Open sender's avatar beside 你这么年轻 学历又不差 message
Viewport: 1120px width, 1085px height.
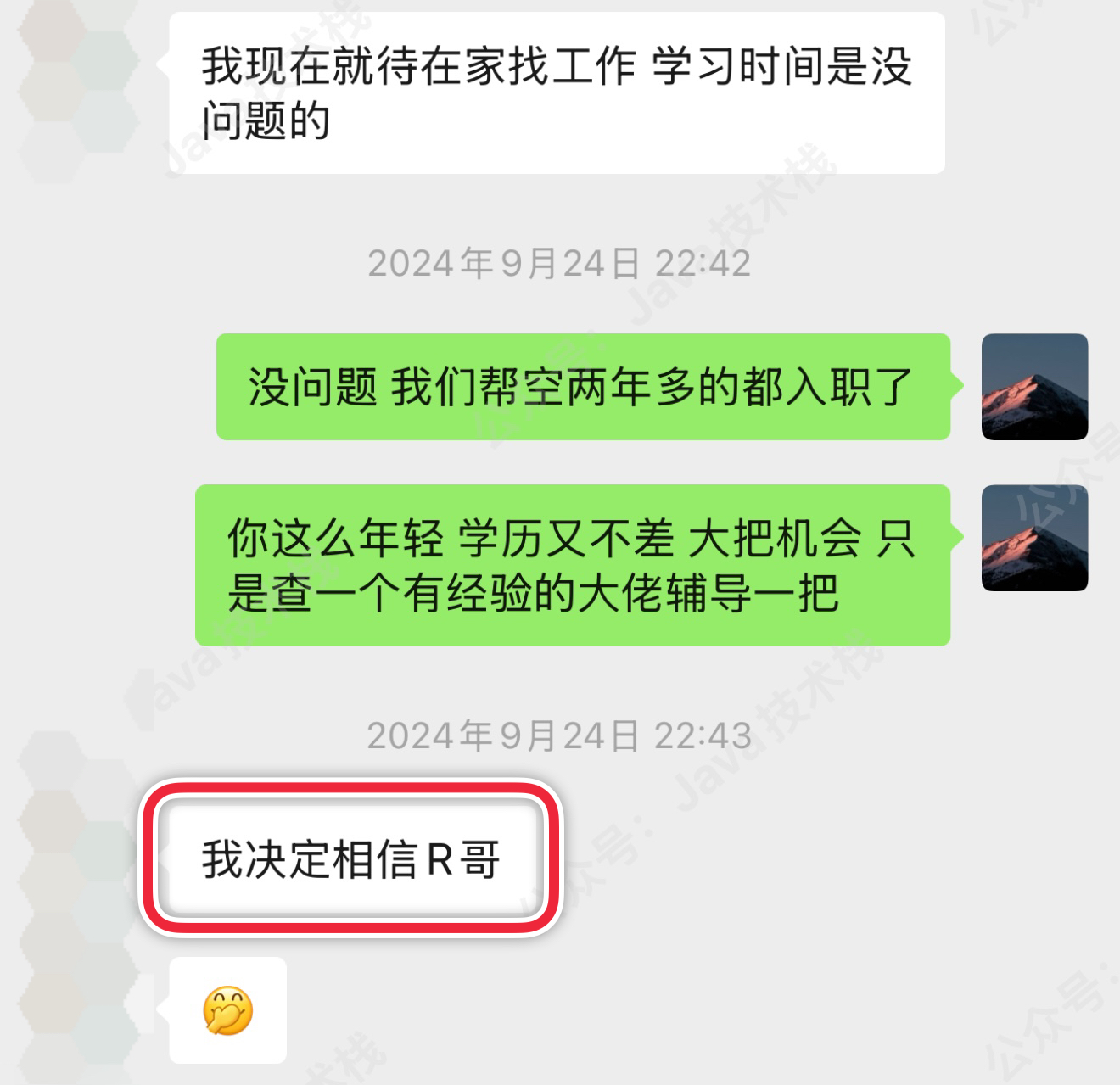point(1034,538)
